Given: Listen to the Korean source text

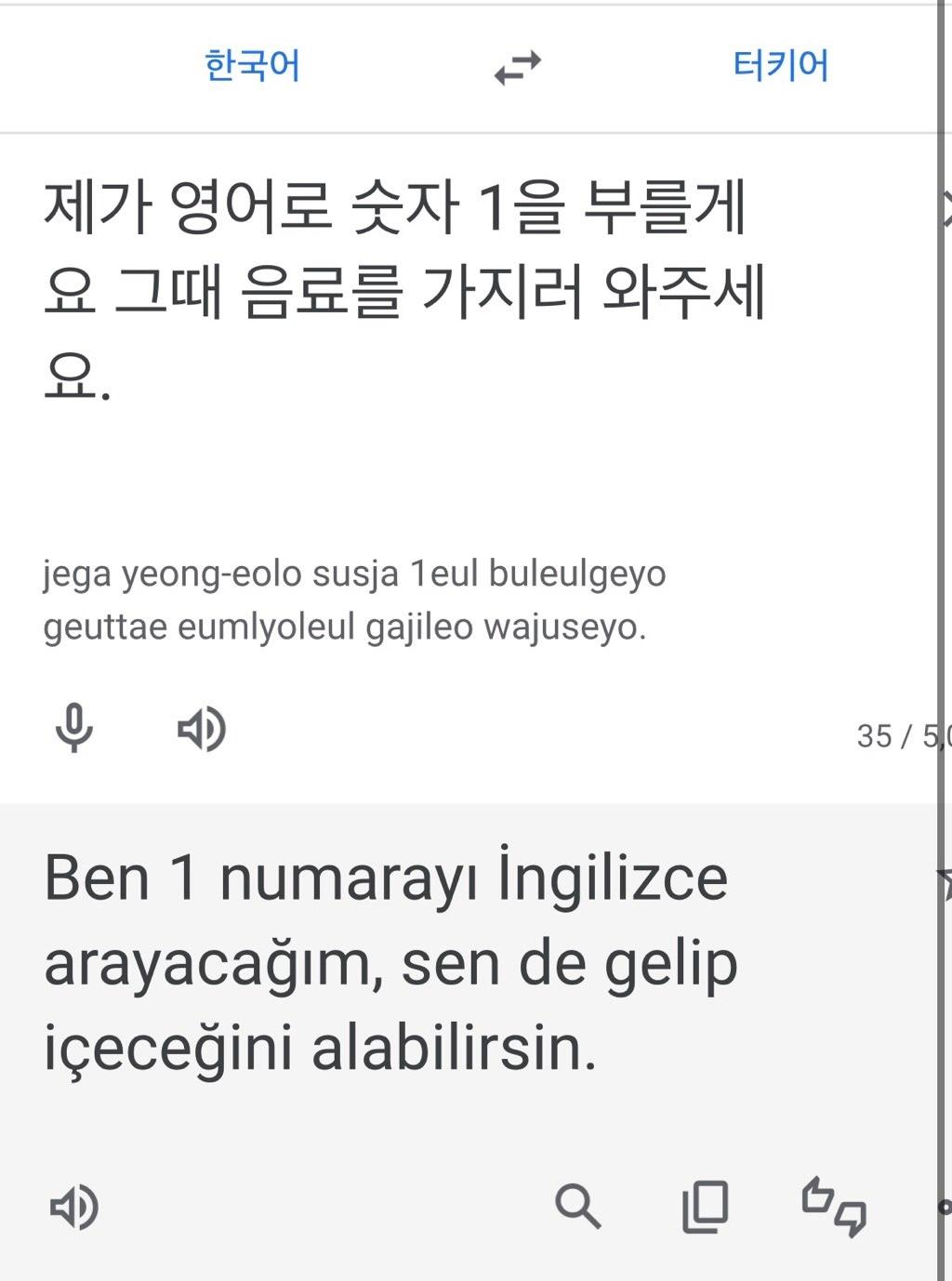Looking at the screenshot, I should [x=202, y=728].
